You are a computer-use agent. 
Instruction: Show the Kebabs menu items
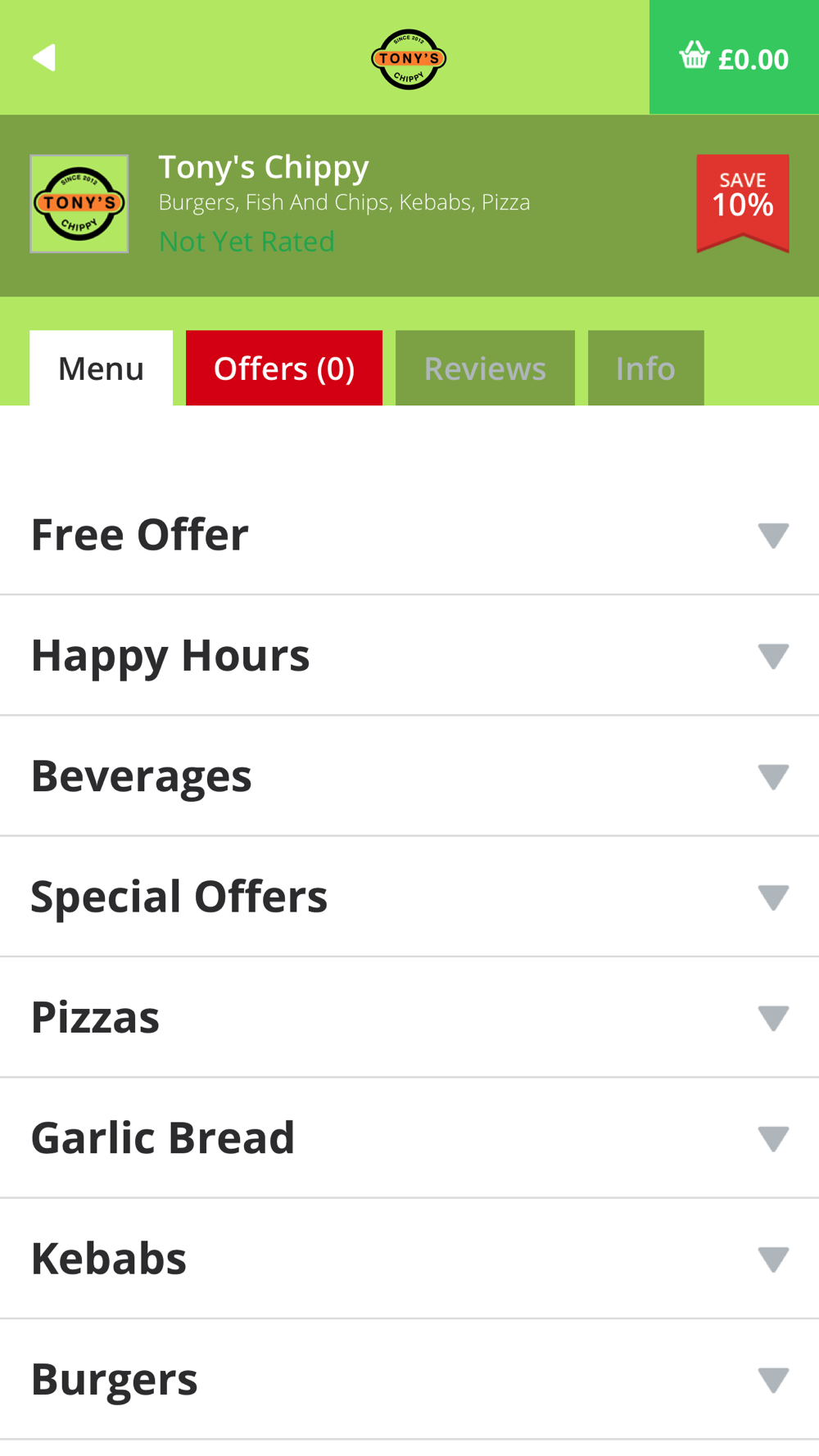pos(409,1259)
